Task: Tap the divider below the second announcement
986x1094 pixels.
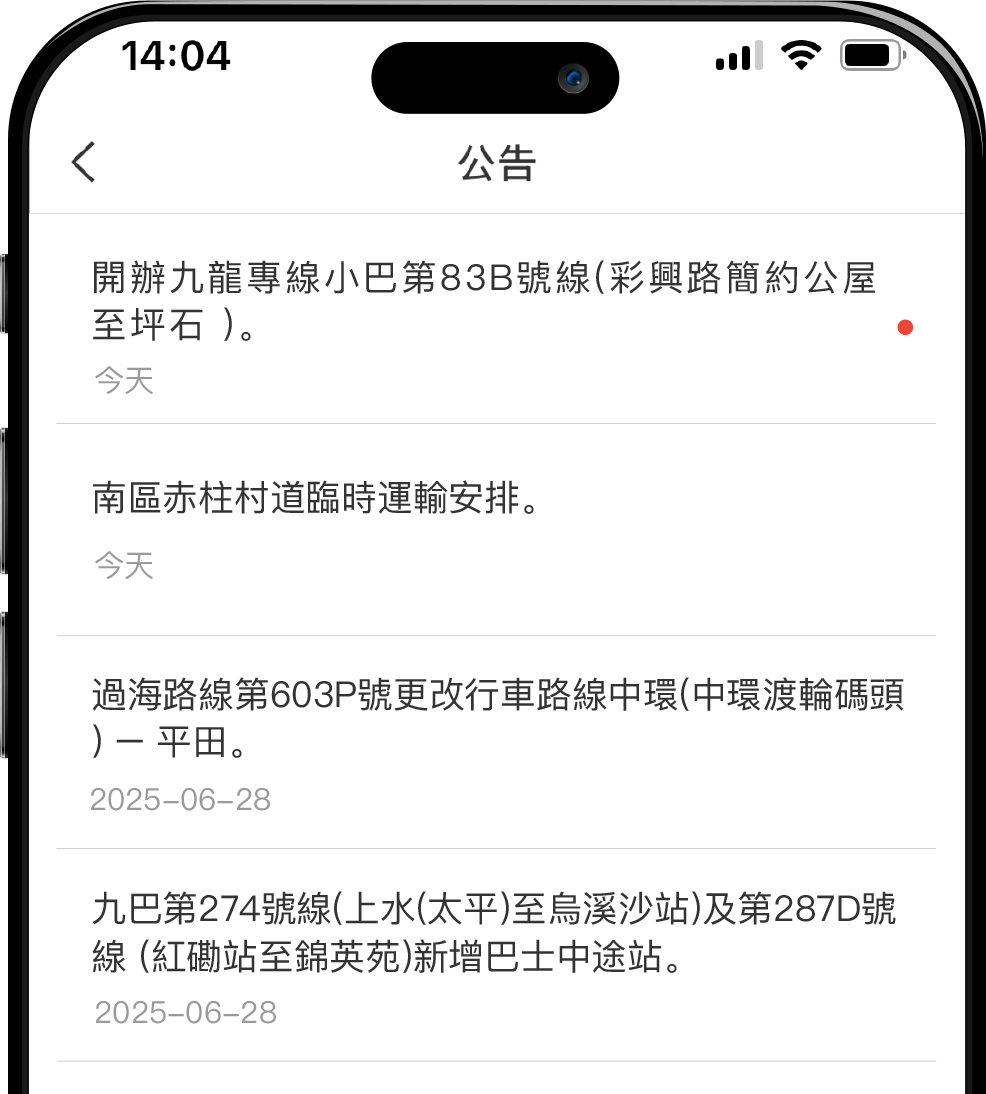Action: tap(497, 634)
